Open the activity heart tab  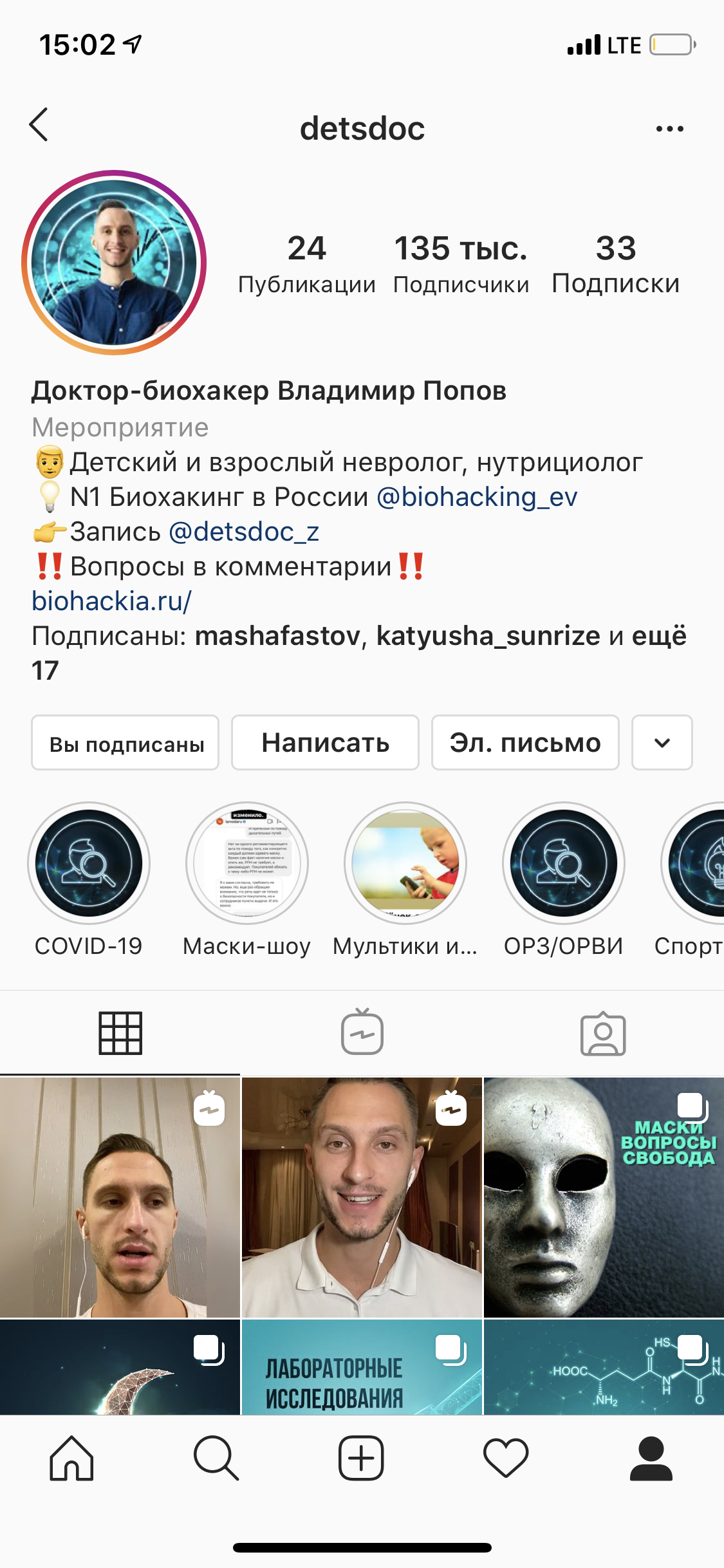506,1458
